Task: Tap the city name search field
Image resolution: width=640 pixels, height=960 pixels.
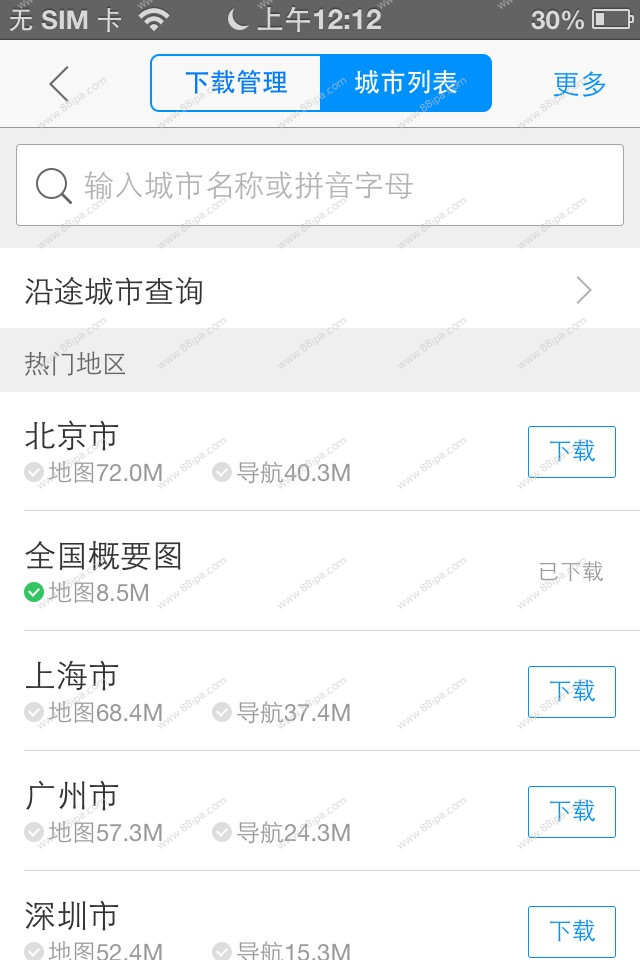Action: tap(320, 185)
